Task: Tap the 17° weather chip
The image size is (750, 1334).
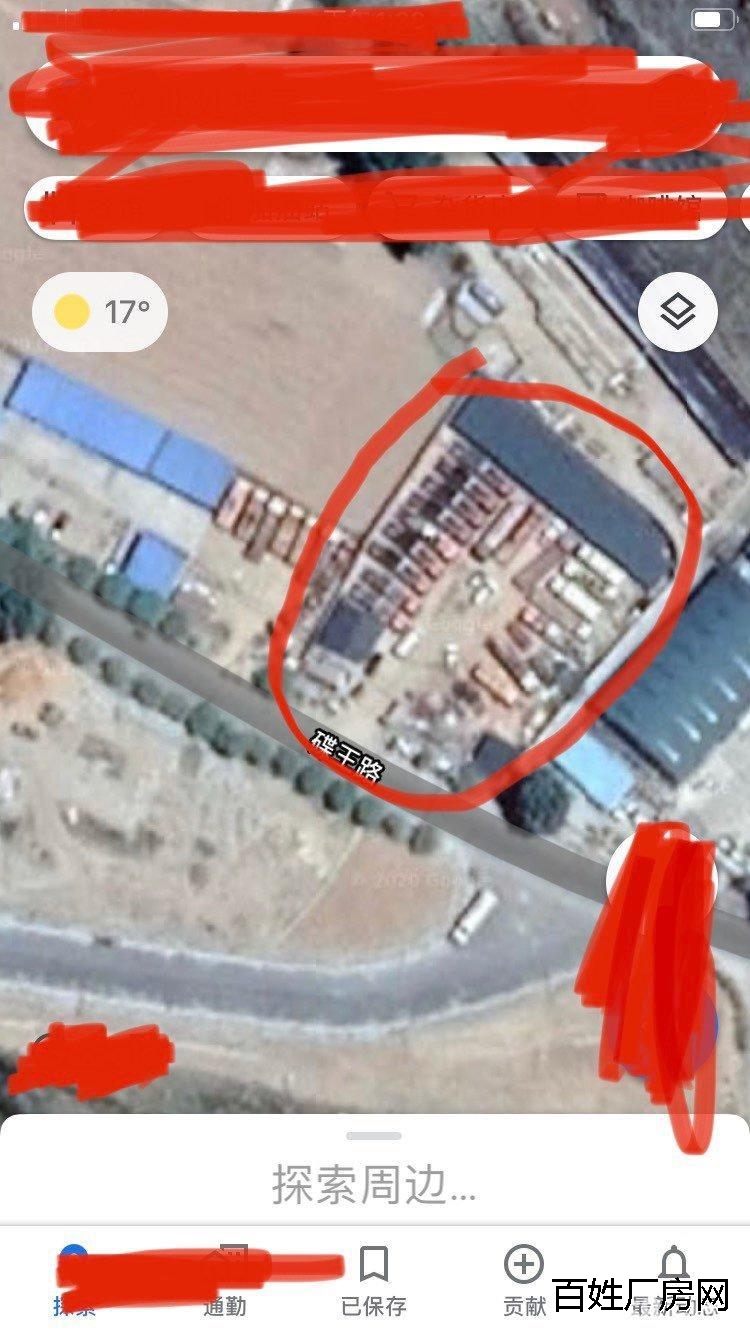Action: [99, 312]
